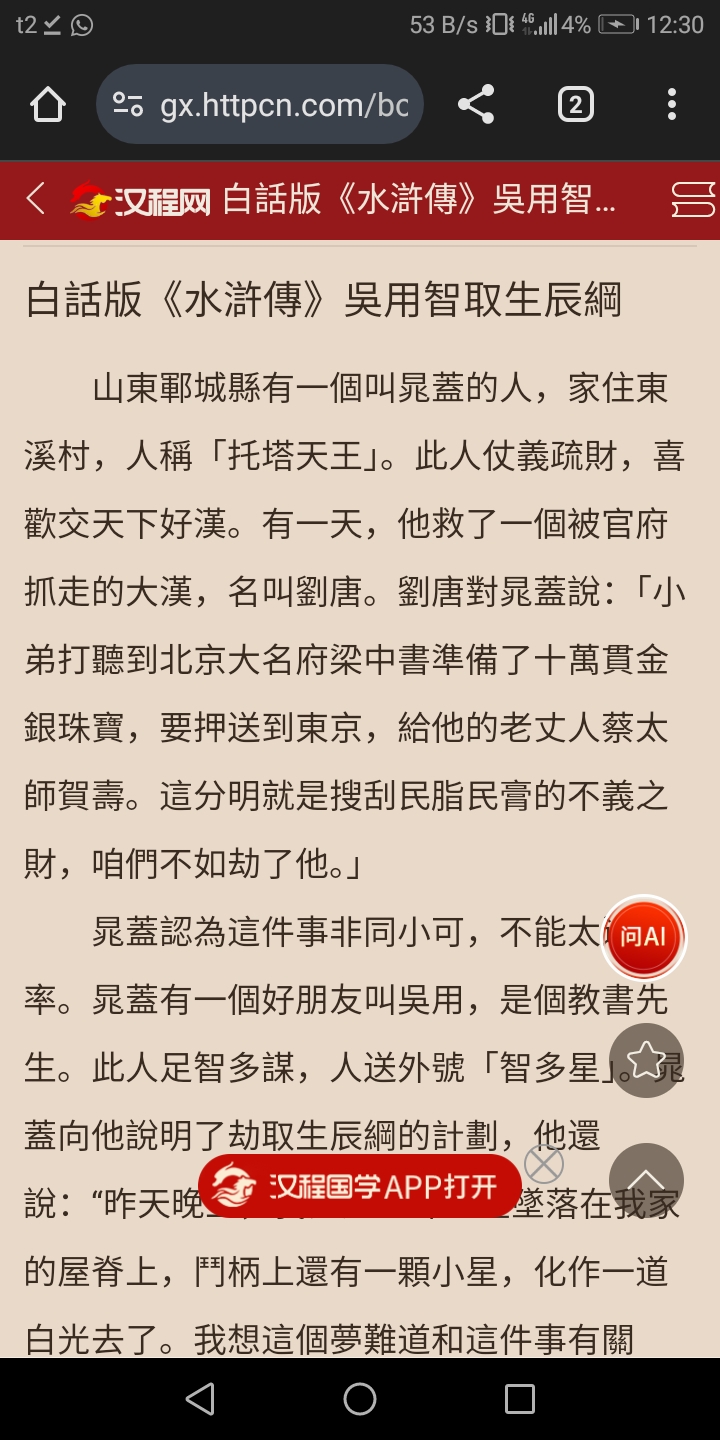Go back using the red header arrow
The image size is (720, 1440).
click(x=35, y=199)
